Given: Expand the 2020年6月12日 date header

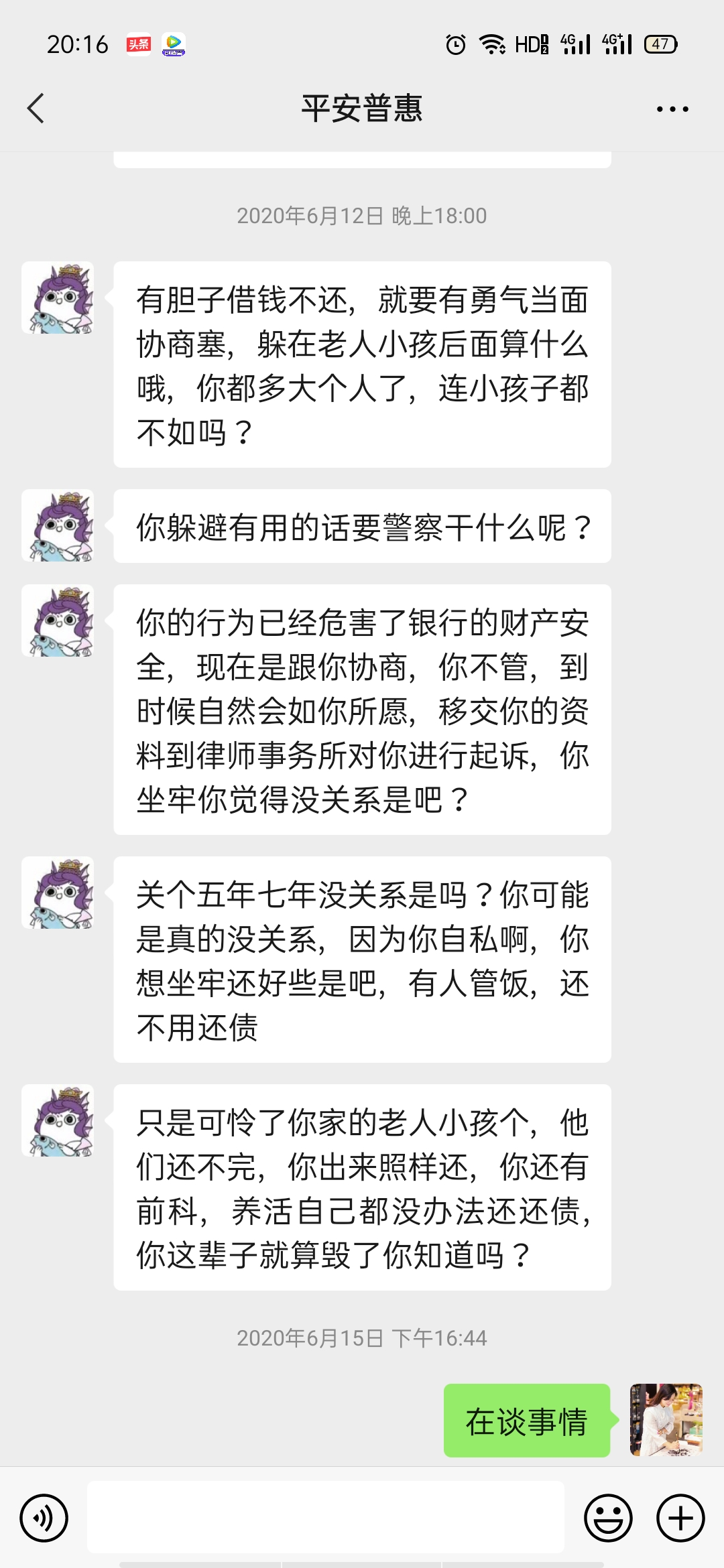Looking at the screenshot, I should [362, 216].
